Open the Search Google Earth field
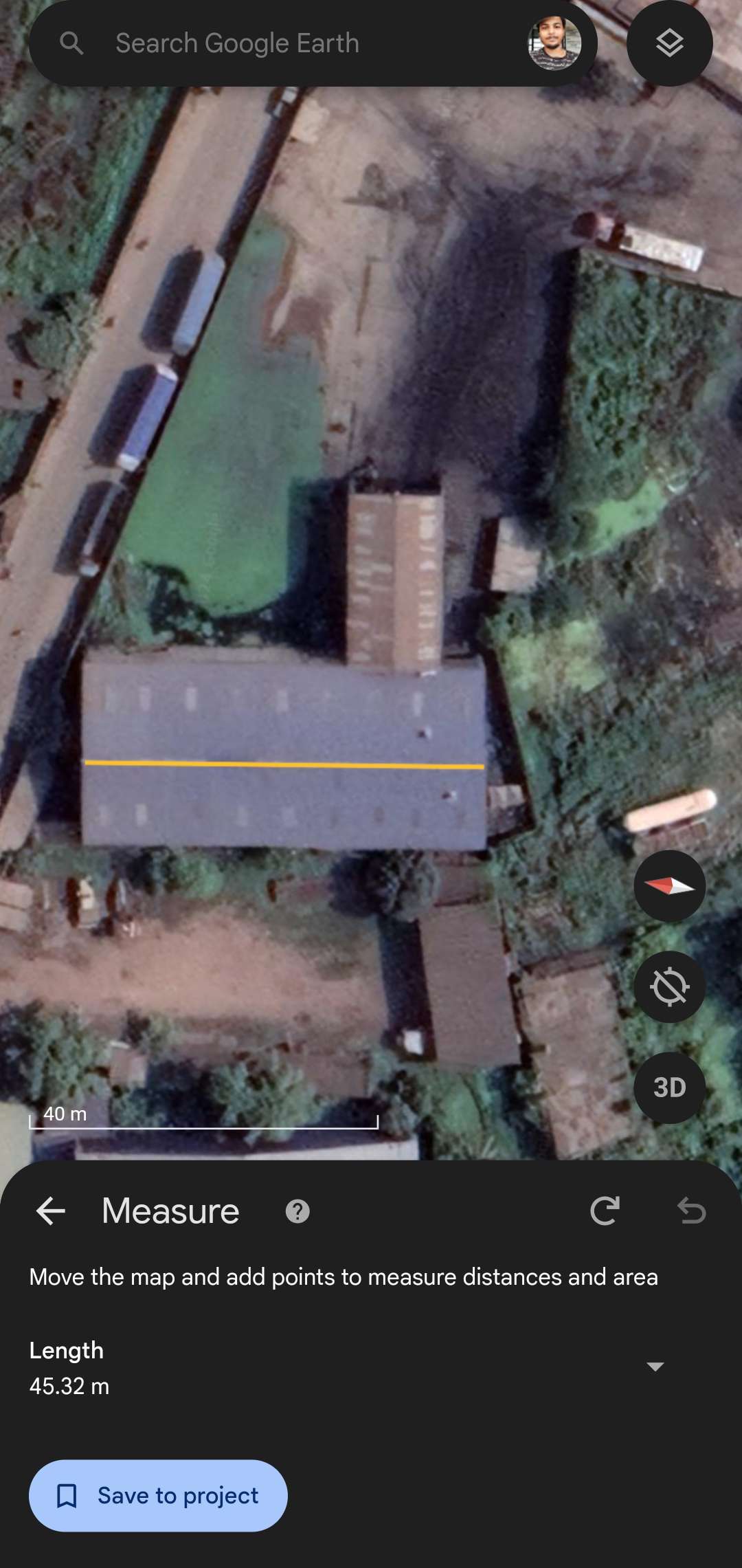742x1568 pixels. click(275, 43)
